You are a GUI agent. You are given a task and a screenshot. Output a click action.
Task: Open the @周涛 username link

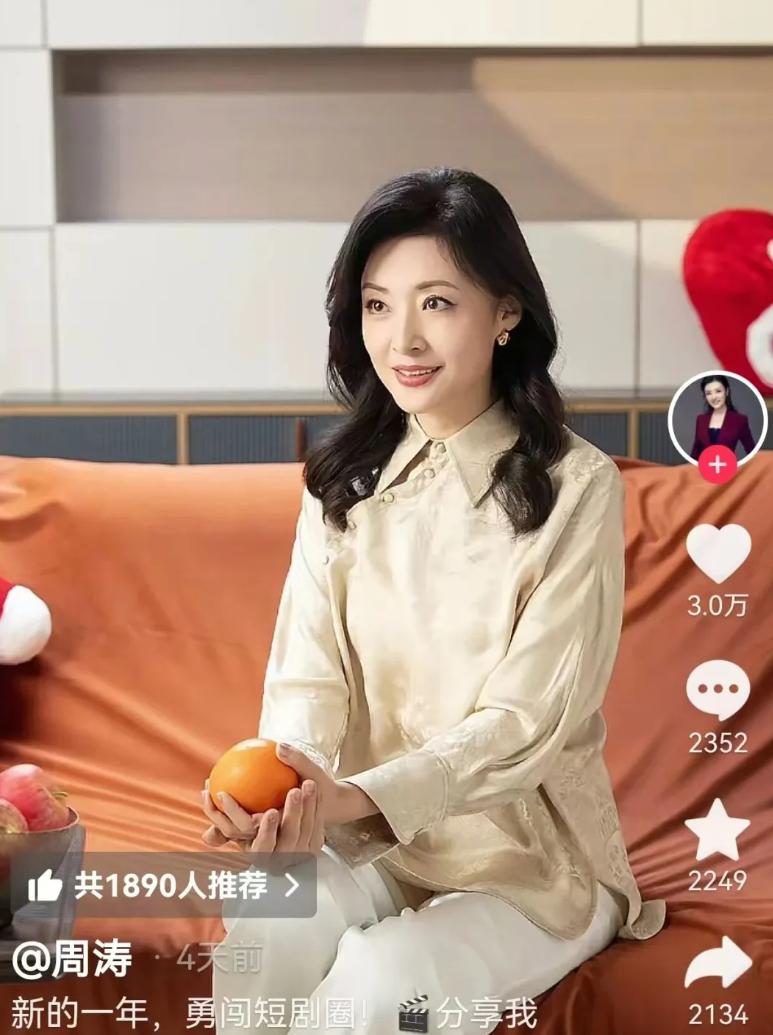pyautogui.click(x=72, y=960)
